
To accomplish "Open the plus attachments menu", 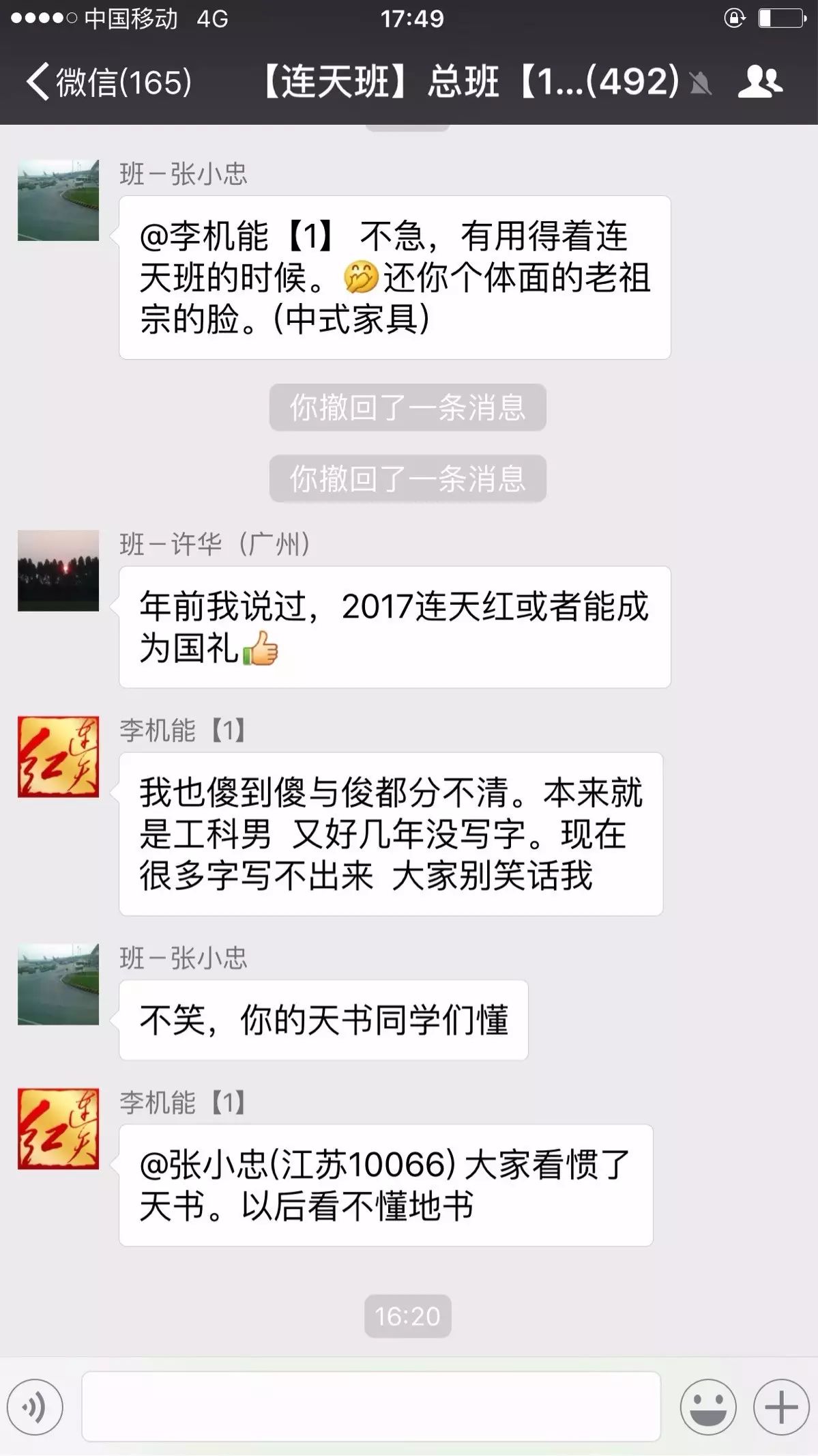I will tap(780, 1407).
